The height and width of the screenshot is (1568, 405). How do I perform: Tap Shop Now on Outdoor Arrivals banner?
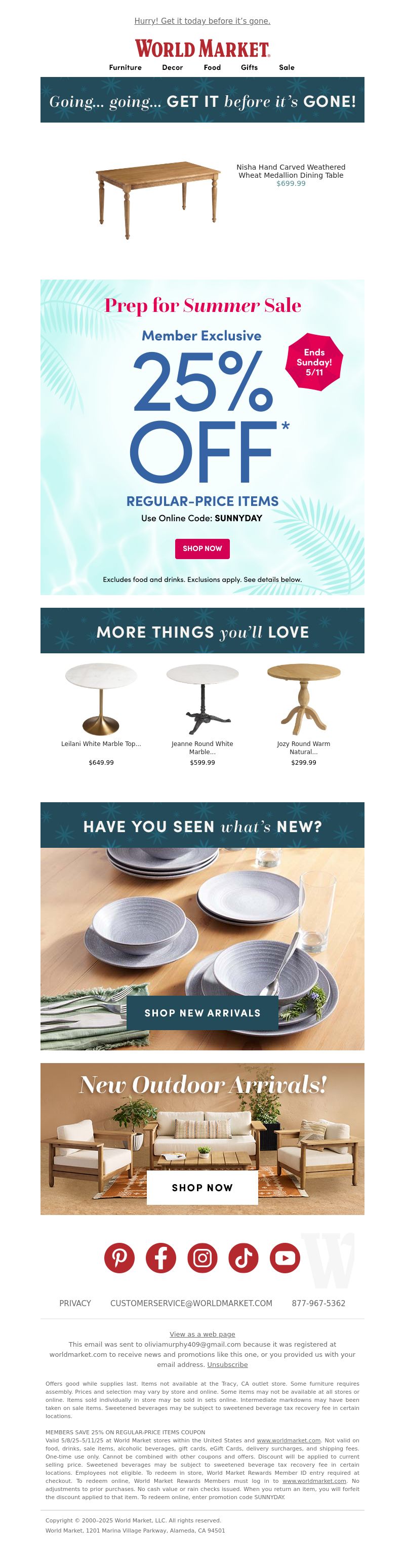click(202, 1188)
